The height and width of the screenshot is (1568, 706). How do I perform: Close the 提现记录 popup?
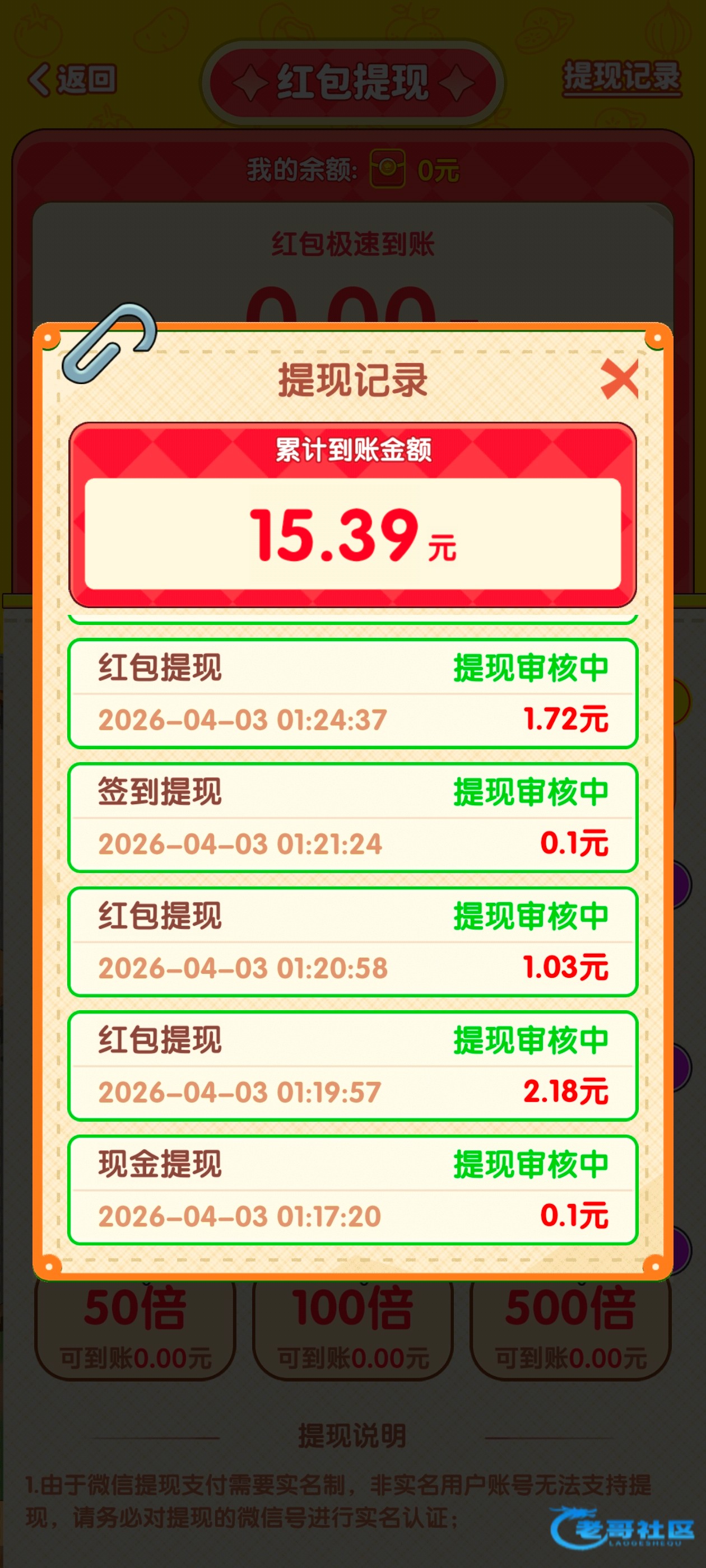[x=619, y=379]
